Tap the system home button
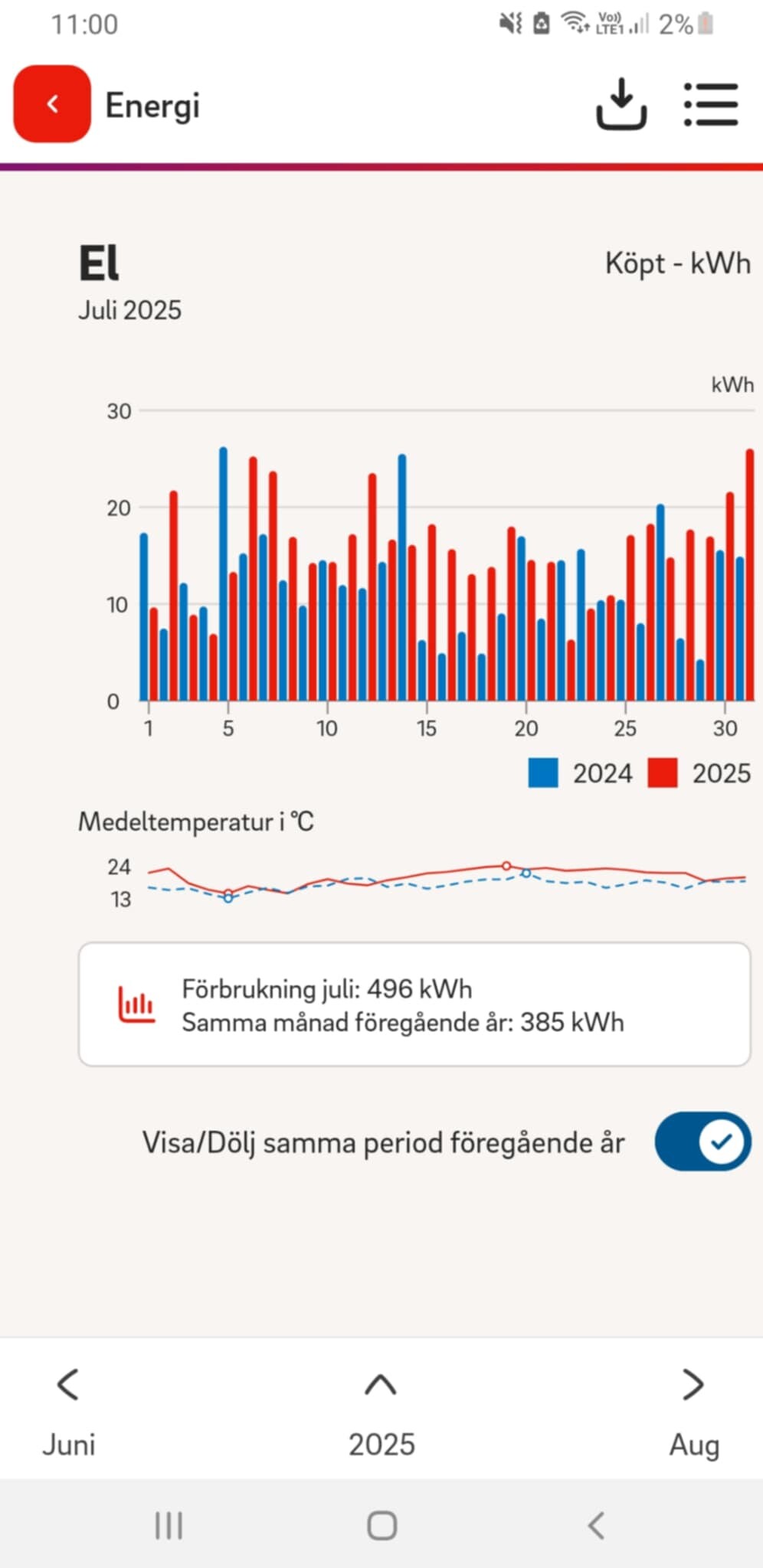 (x=381, y=1525)
